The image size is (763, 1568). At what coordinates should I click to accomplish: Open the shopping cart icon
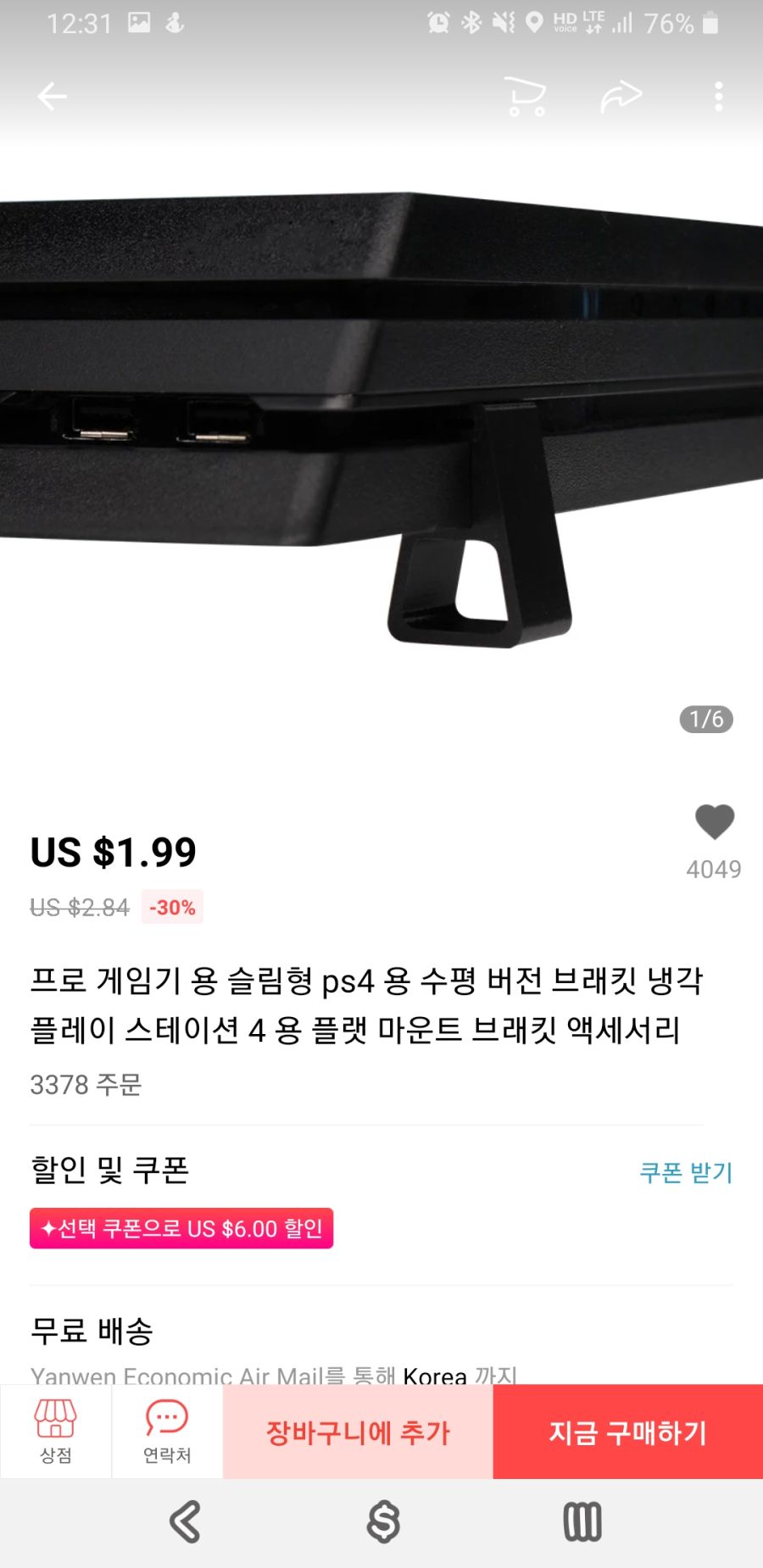point(527,96)
